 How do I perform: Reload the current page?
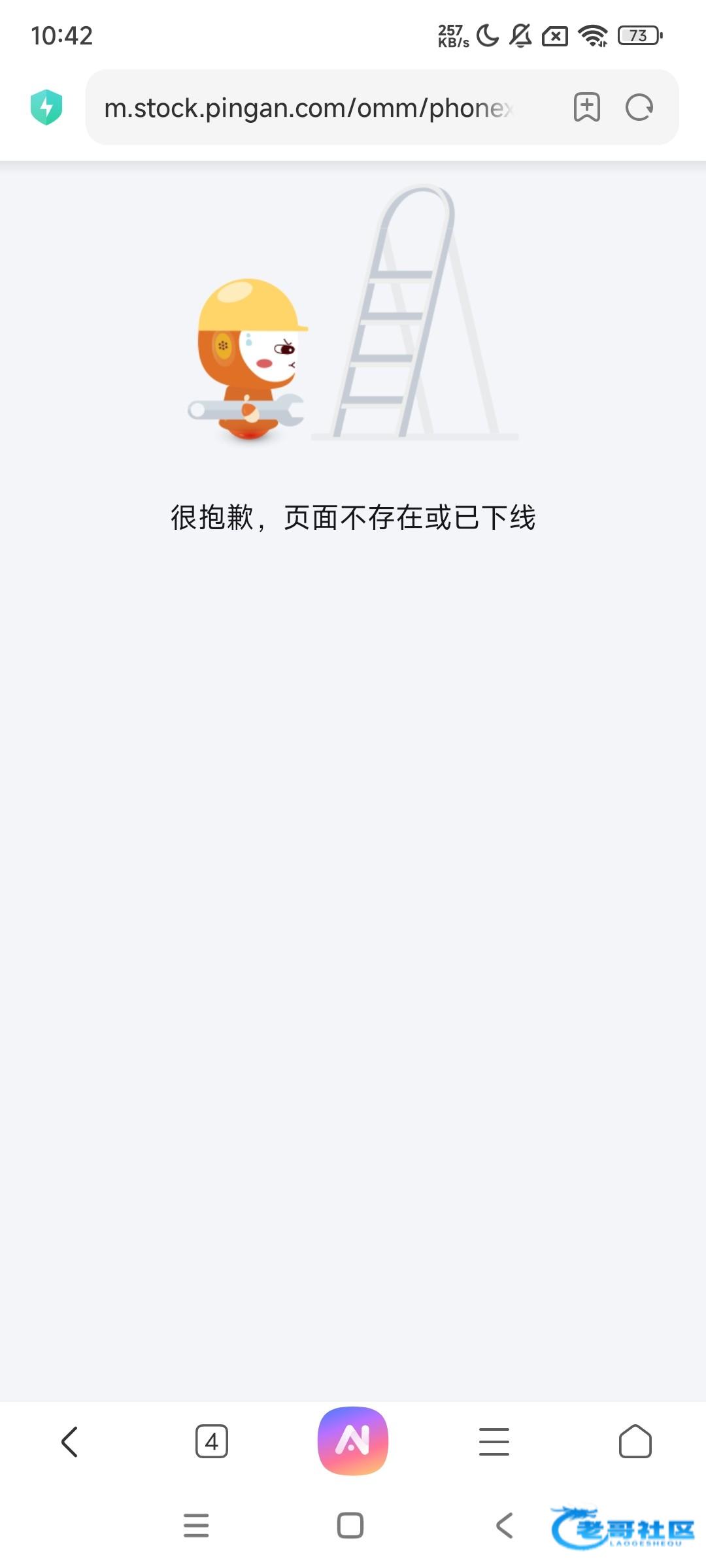coord(639,107)
